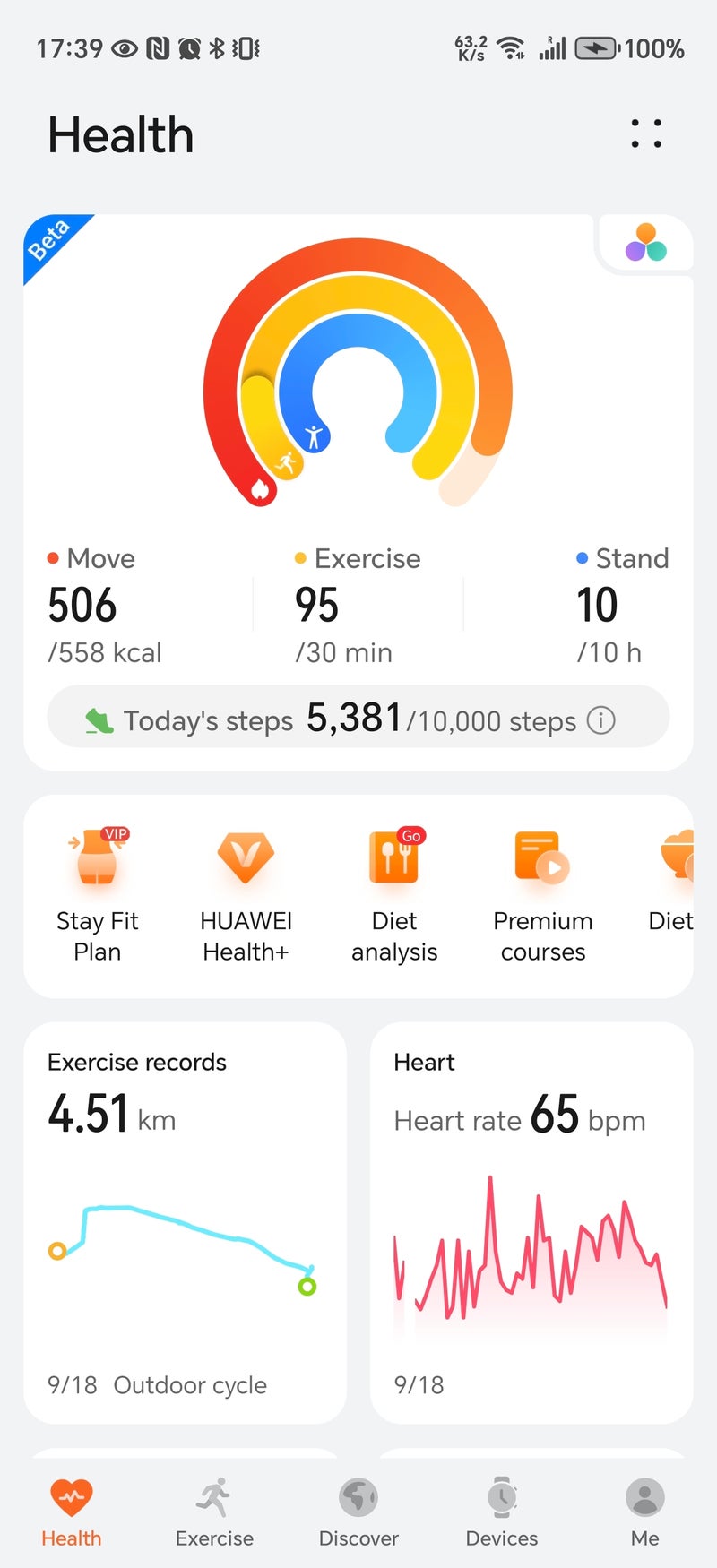Switch to the Discover tab

click(x=358, y=1512)
